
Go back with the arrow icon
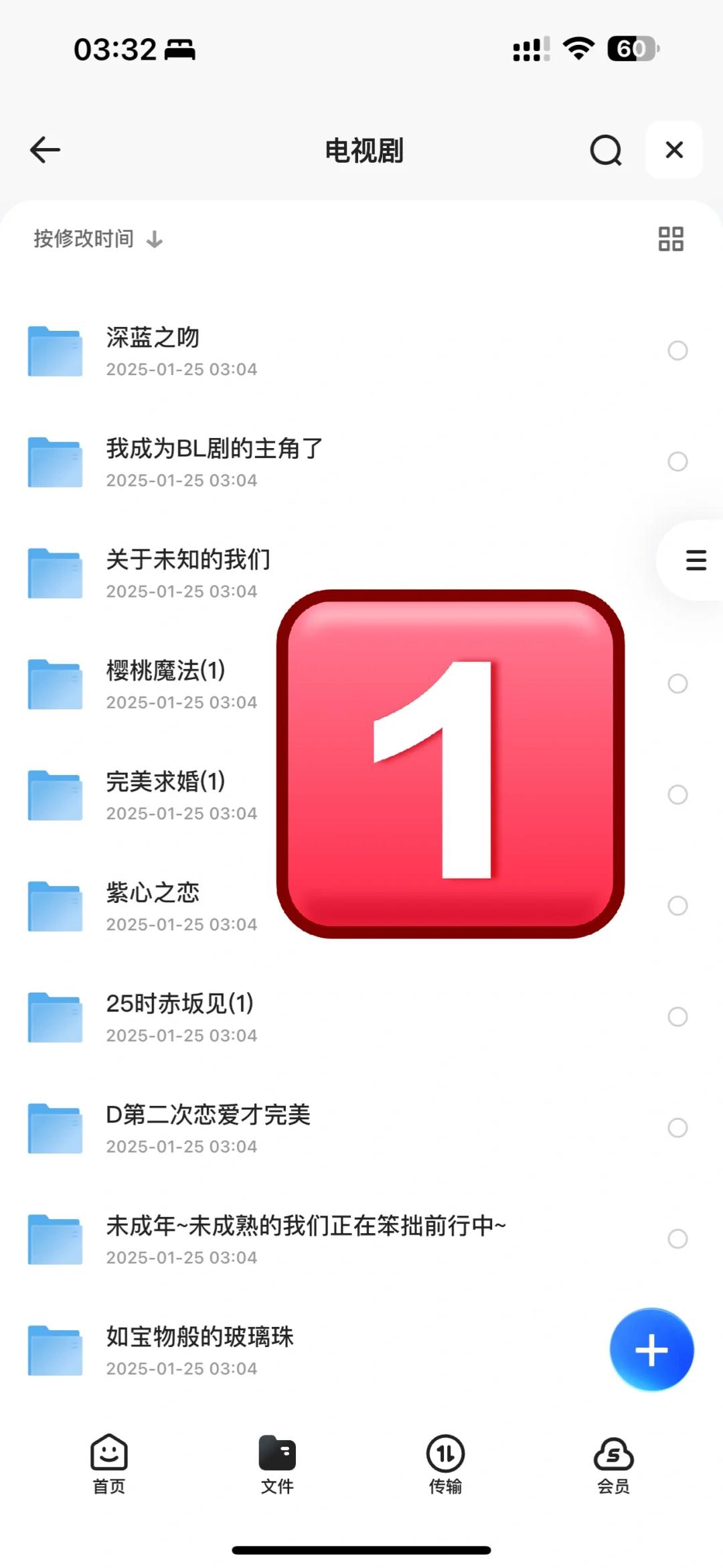pyautogui.click(x=46, y=149)
